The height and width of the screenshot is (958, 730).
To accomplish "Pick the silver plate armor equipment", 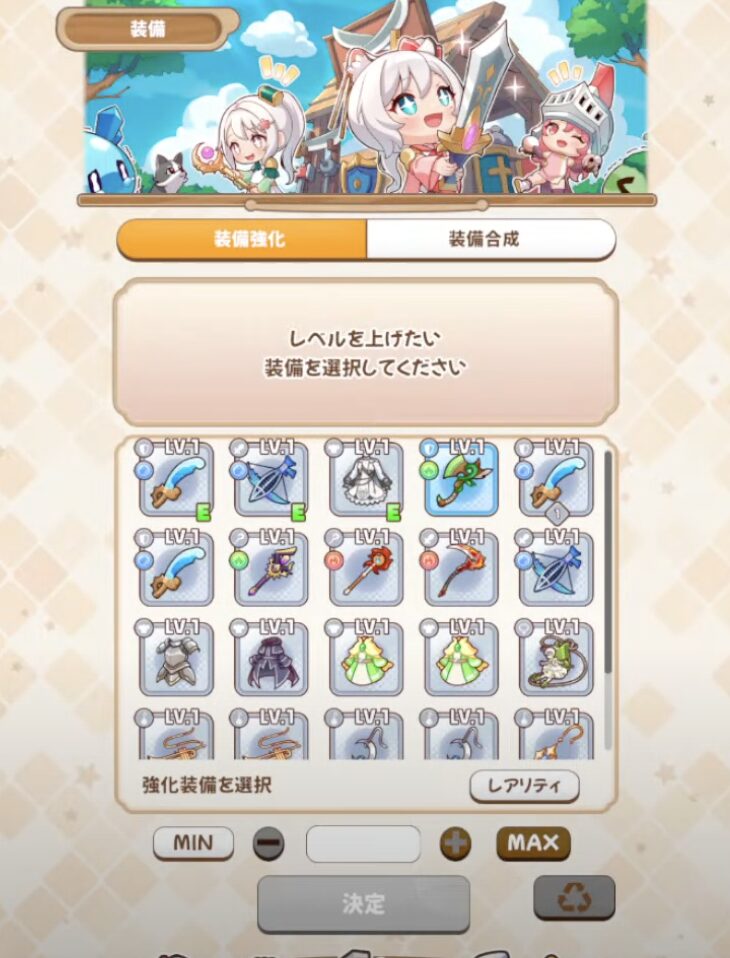I will (x=176, y=659).
